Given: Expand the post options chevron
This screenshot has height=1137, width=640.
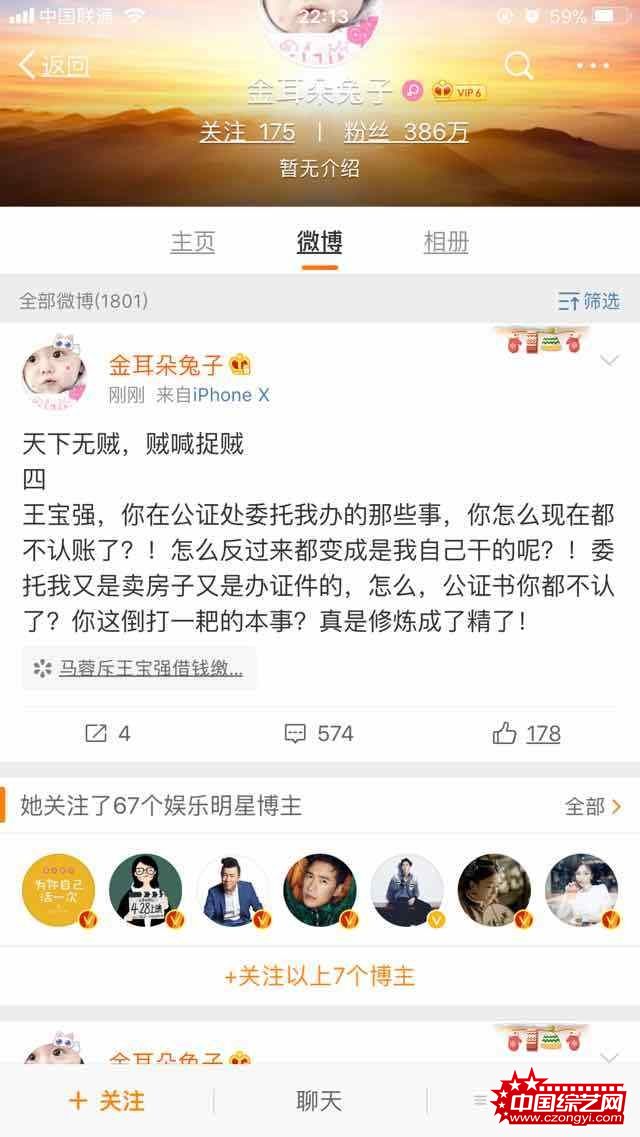Looking at the screenshot, I should [609, 361].
